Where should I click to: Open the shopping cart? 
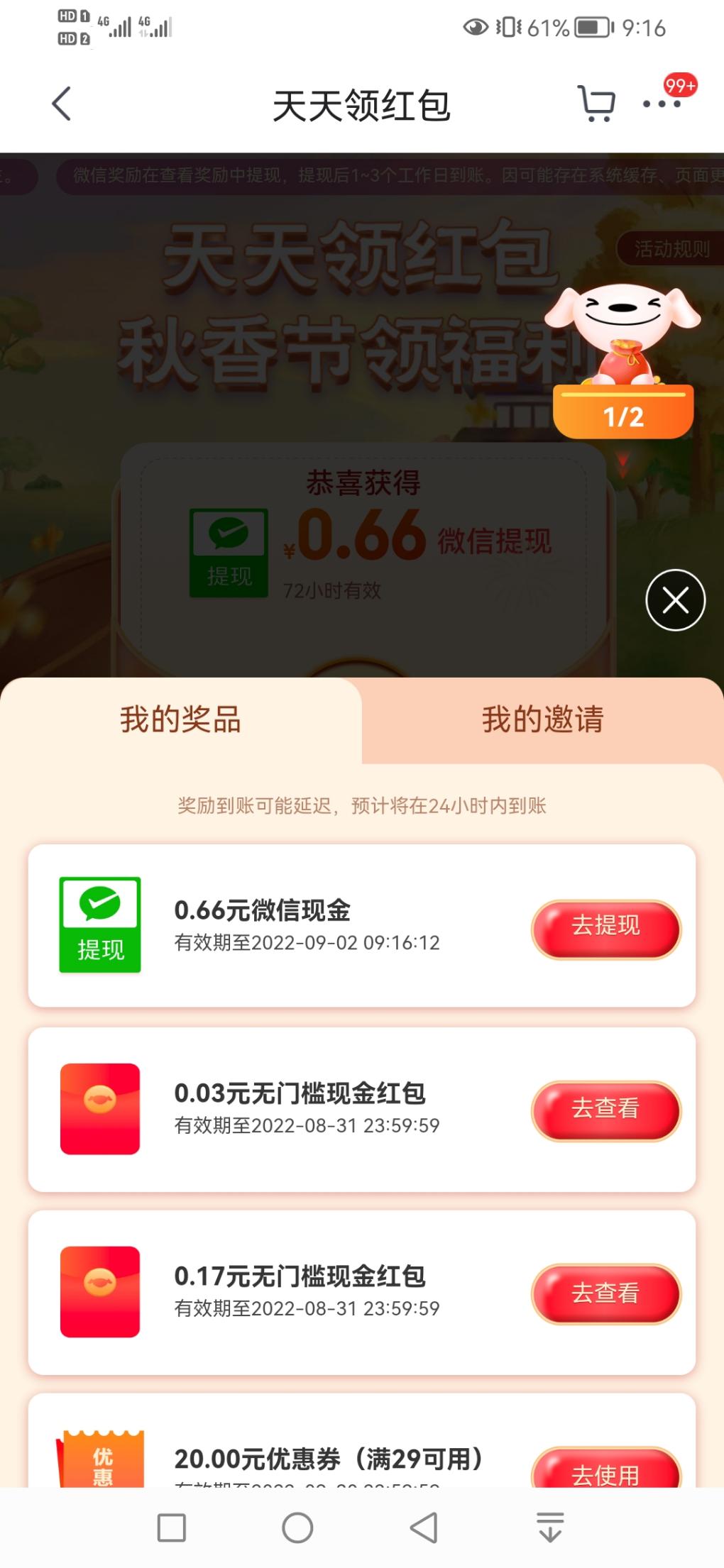coord(596,104)
